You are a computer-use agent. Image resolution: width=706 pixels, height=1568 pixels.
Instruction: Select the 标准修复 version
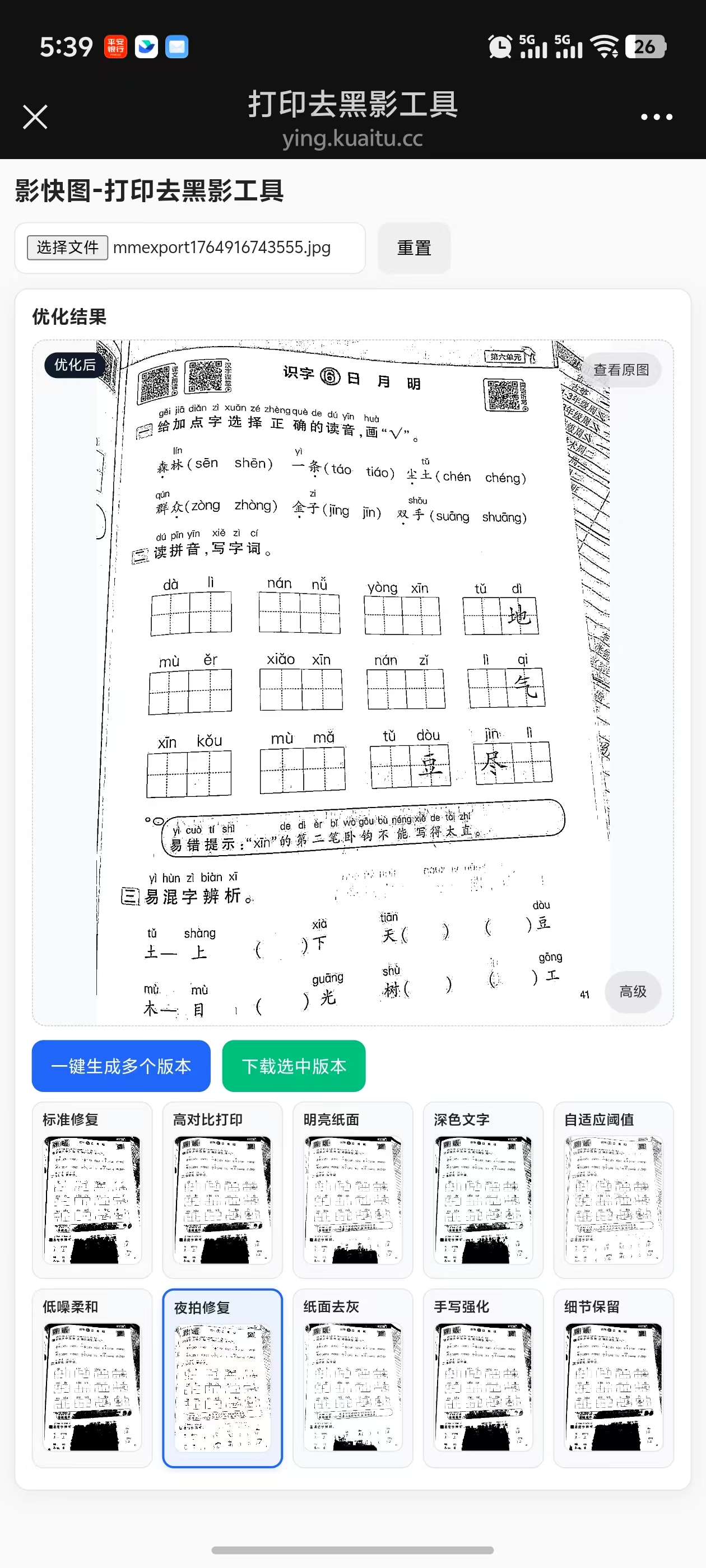[92, 1189]
